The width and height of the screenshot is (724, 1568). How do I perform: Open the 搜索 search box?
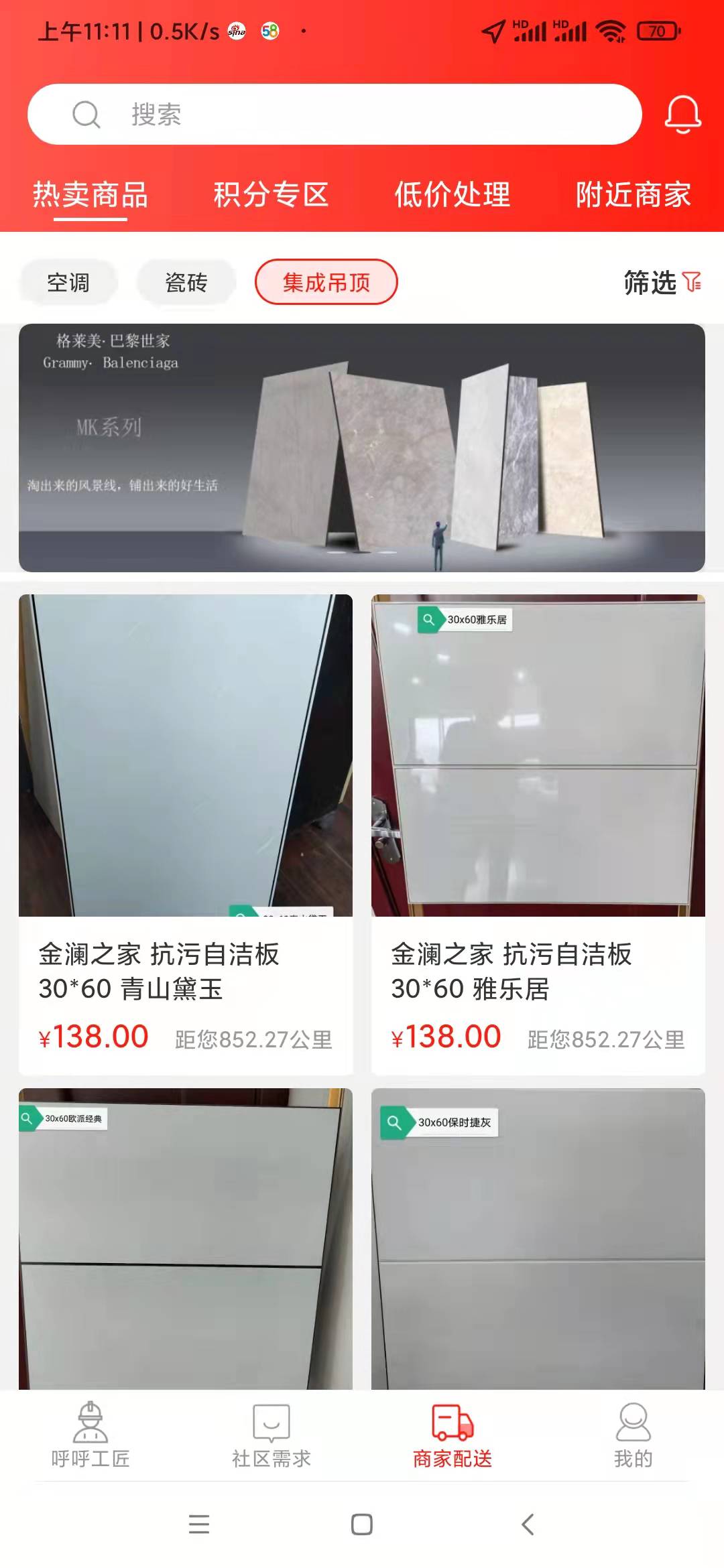334,114
